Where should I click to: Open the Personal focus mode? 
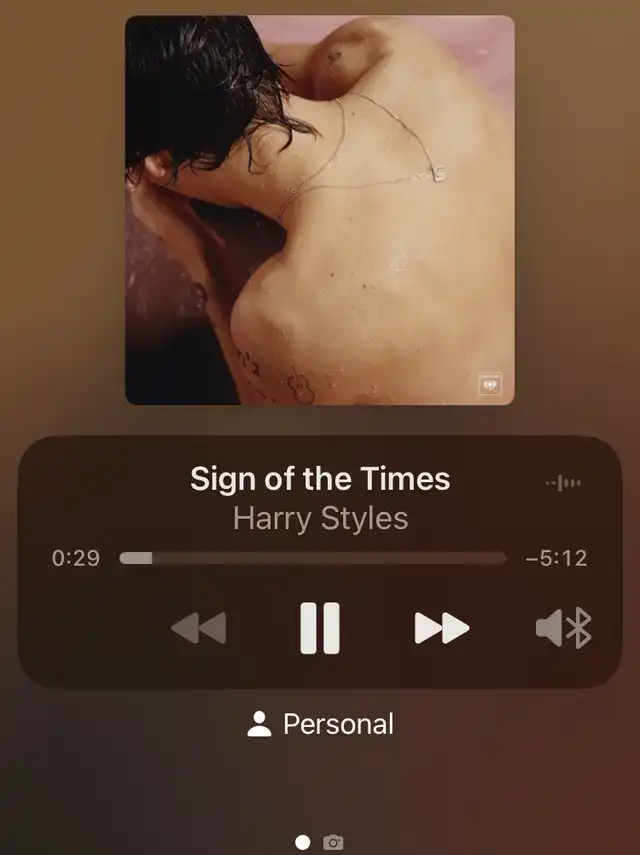(320, 724)
